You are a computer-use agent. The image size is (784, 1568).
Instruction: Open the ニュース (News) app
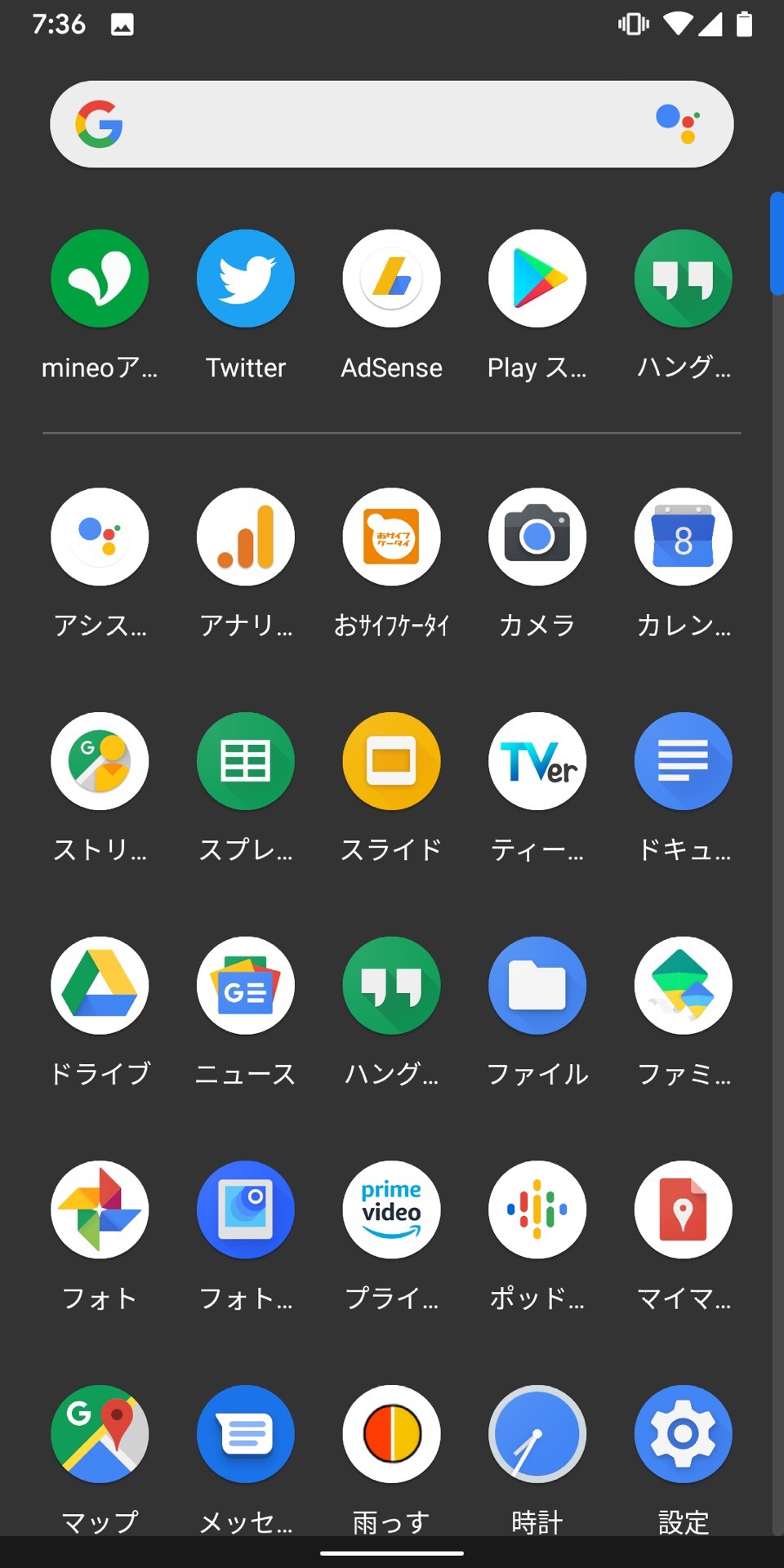[x=246, y=986]
